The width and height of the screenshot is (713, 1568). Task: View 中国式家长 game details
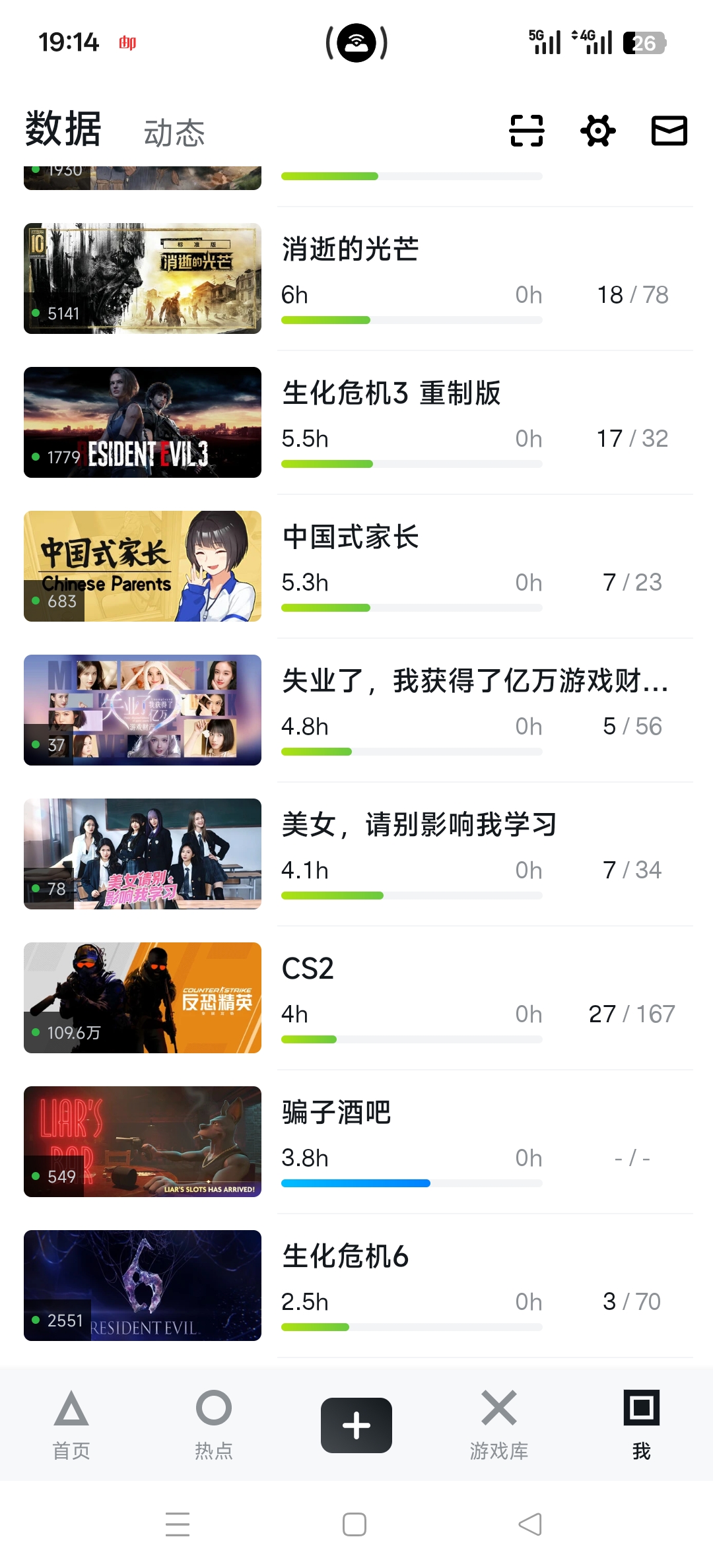[x=351, y=537]
